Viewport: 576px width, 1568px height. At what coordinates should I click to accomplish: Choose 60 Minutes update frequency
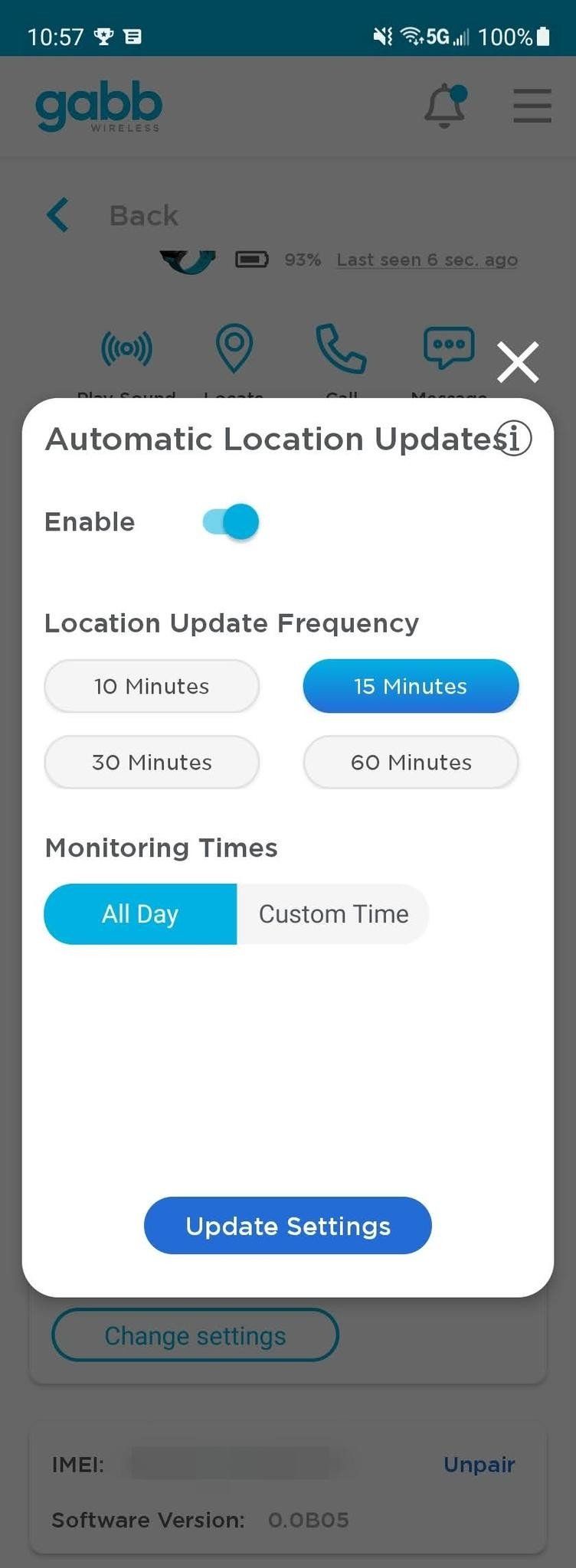[x=411, y=763]
